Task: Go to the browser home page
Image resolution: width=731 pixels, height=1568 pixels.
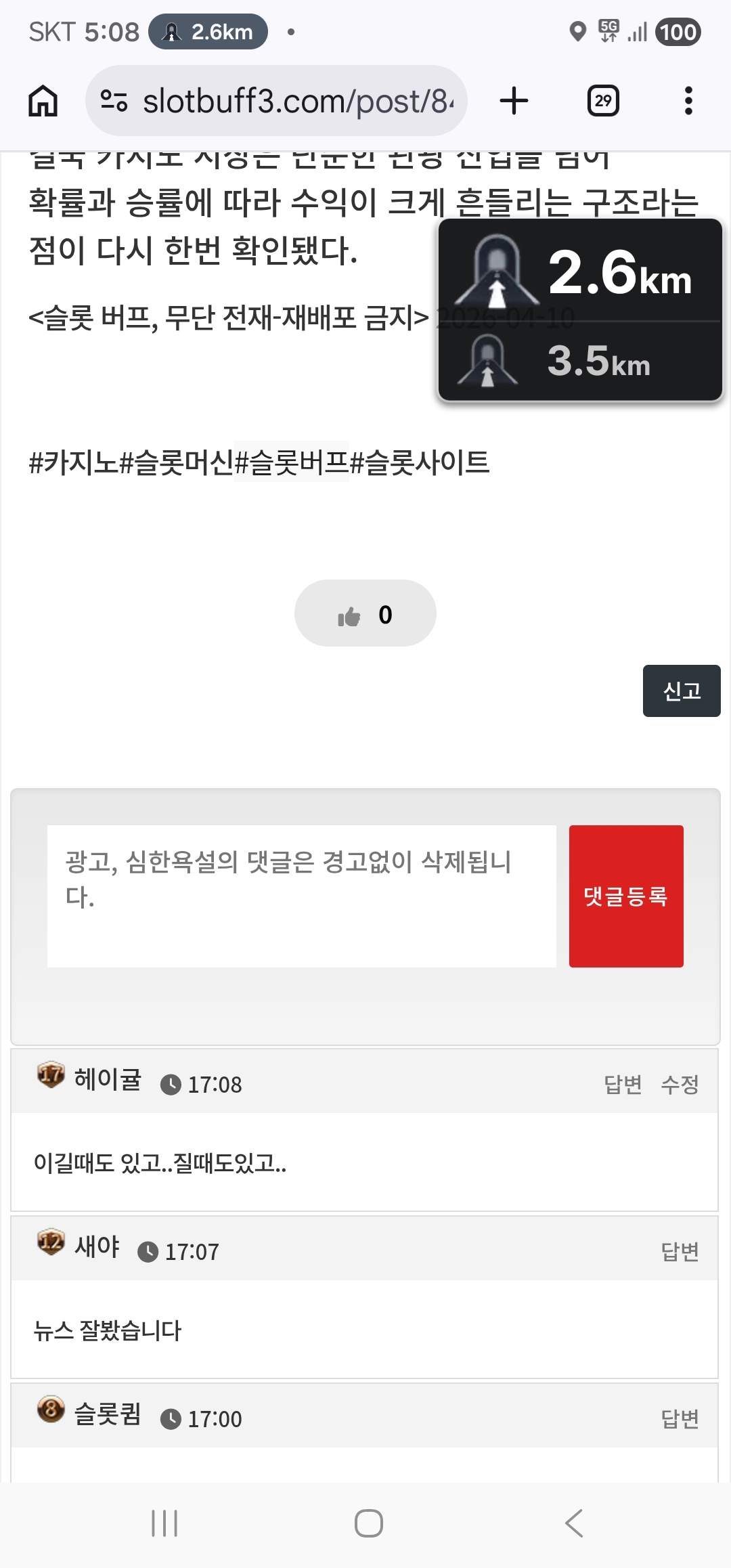Action: click(43, 101)
